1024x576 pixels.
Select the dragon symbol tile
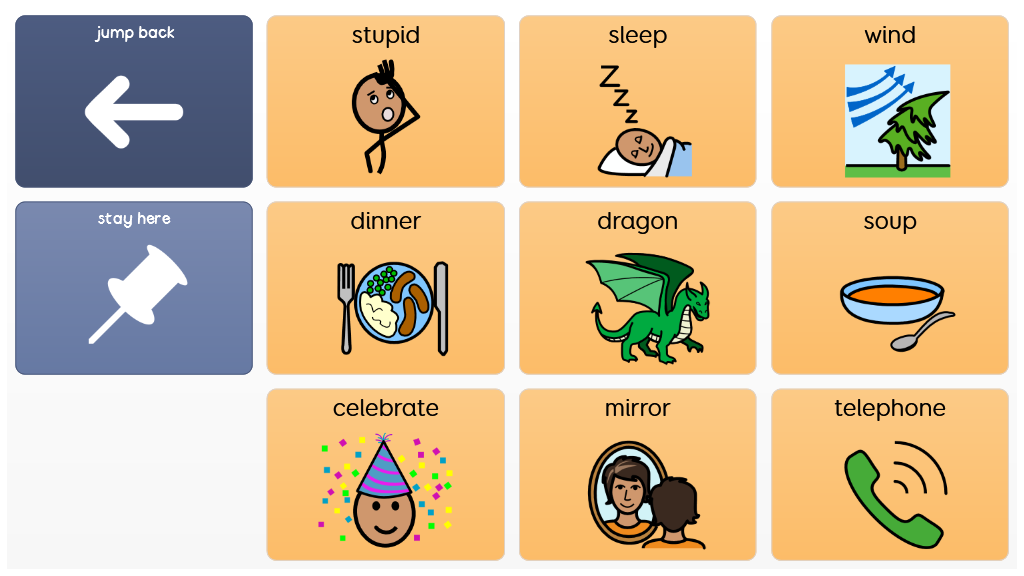click(637, 288)
